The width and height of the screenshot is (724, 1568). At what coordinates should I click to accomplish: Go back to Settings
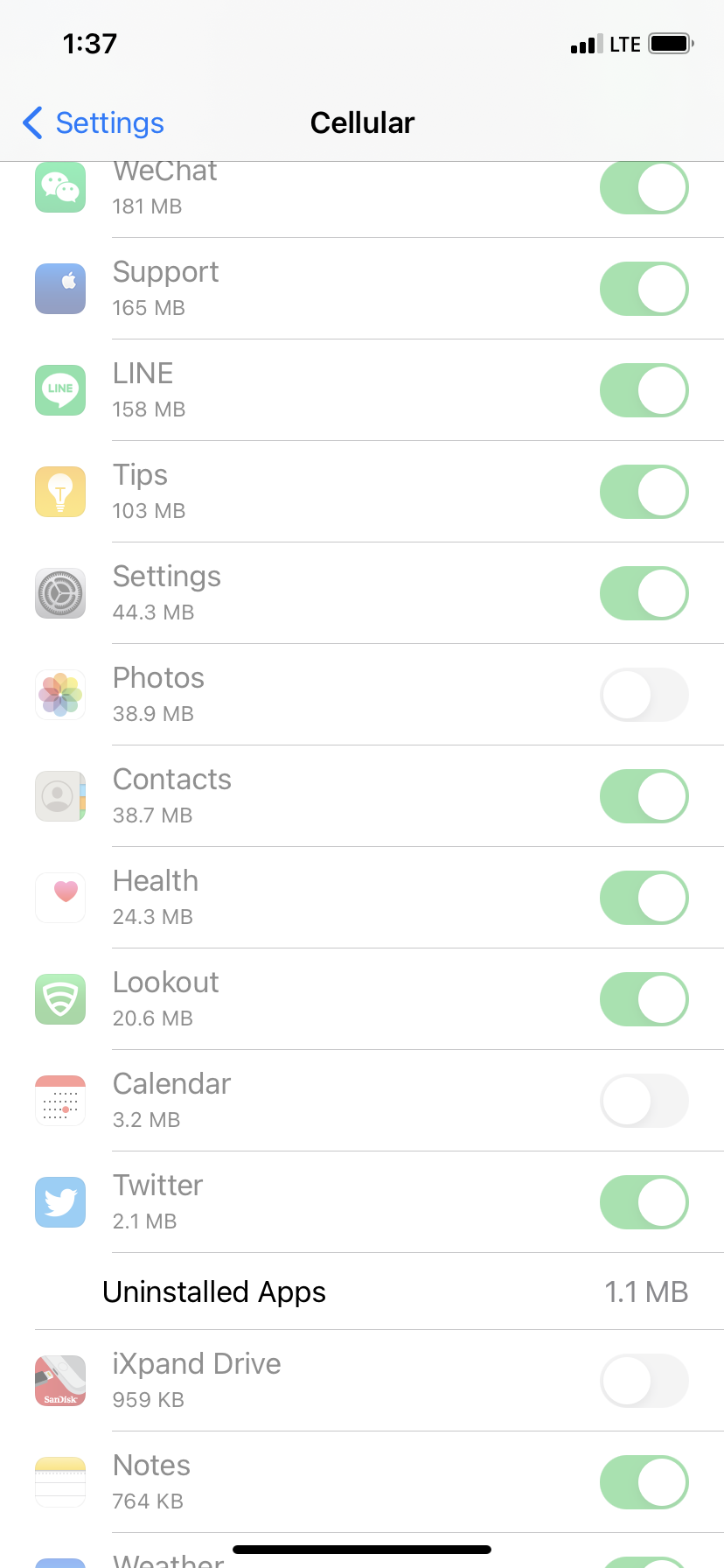tap(94, 123)
